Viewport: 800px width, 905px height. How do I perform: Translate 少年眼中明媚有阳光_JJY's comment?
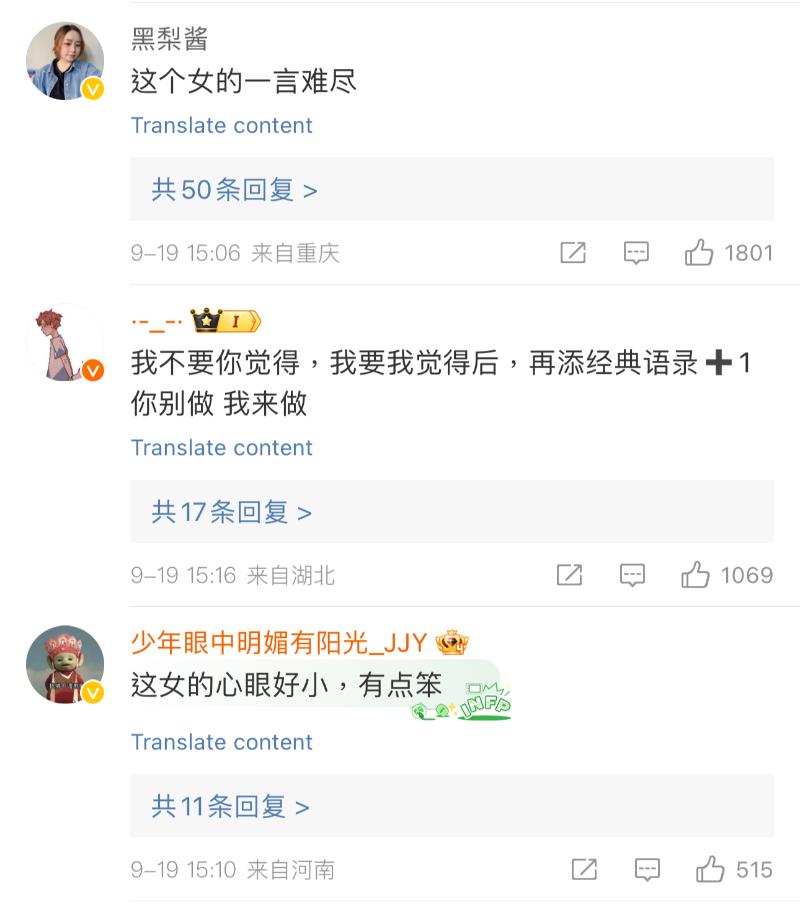point(221,742)
